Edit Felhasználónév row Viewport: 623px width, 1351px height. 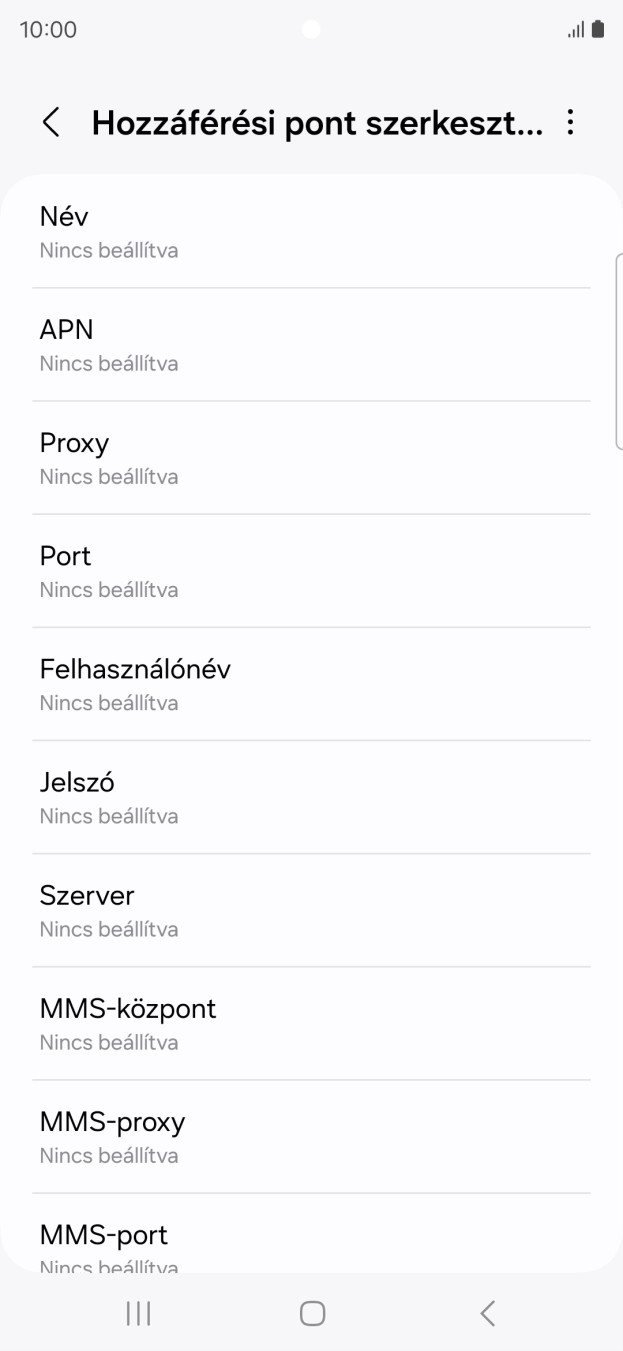310,684
